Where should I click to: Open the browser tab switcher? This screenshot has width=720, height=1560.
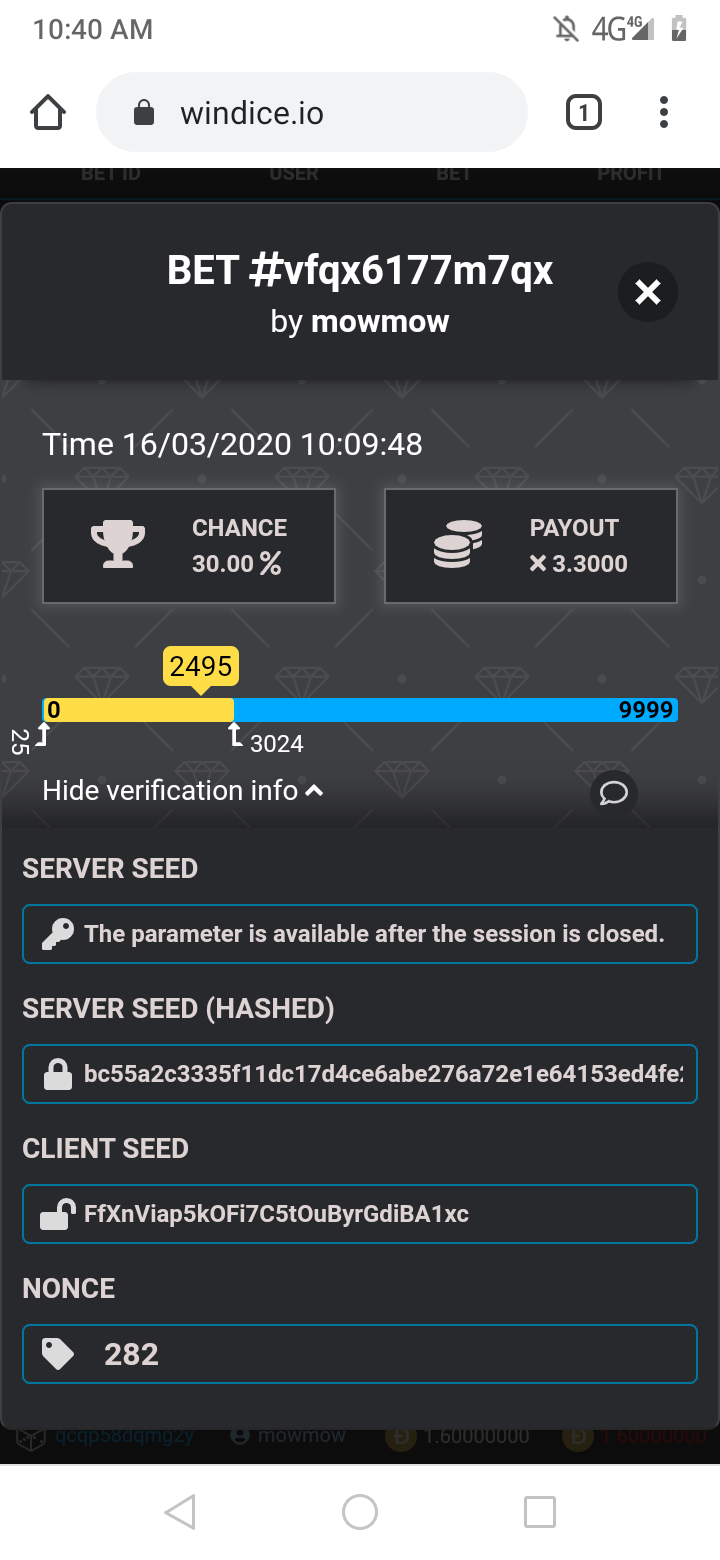(x=584, y=113)
